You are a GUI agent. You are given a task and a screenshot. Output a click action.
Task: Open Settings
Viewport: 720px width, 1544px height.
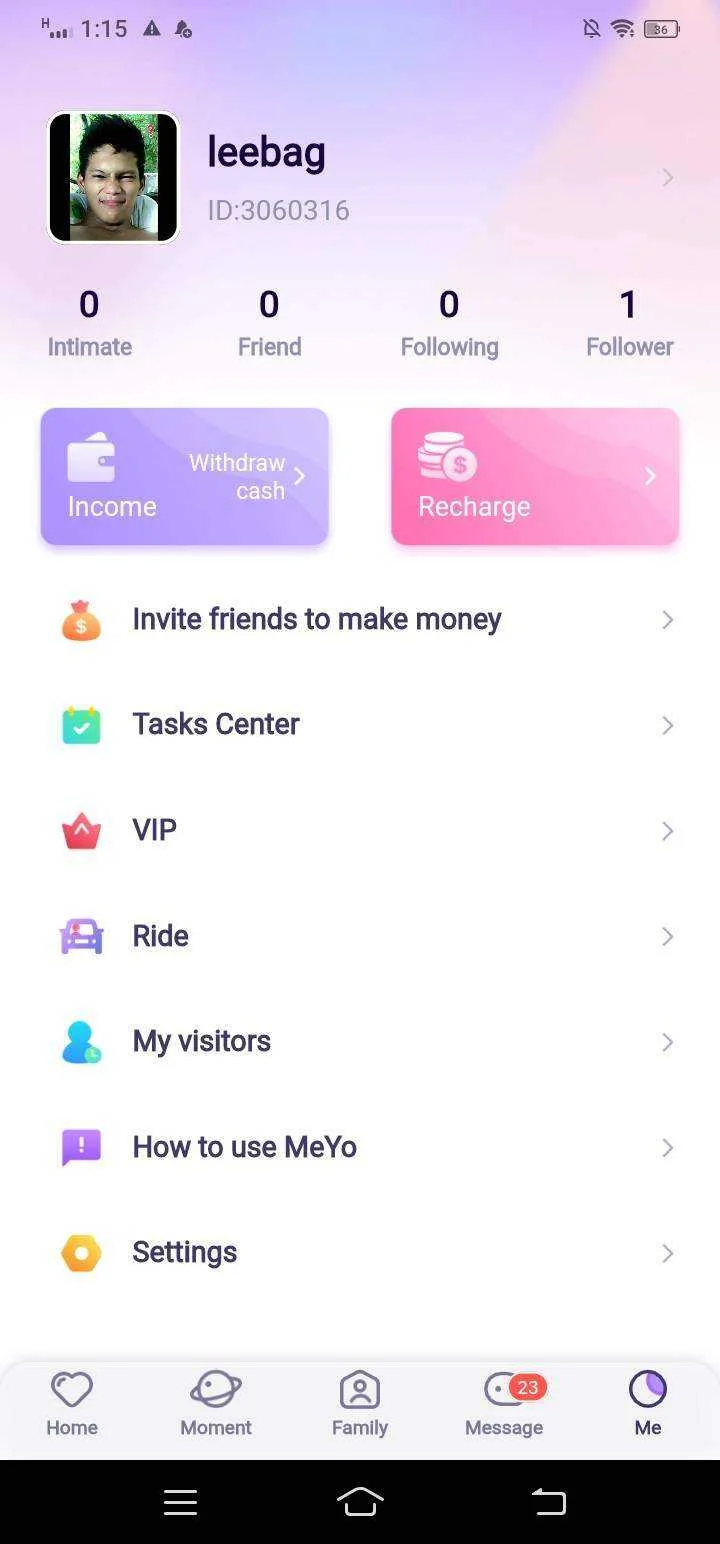pos(360,1253)
